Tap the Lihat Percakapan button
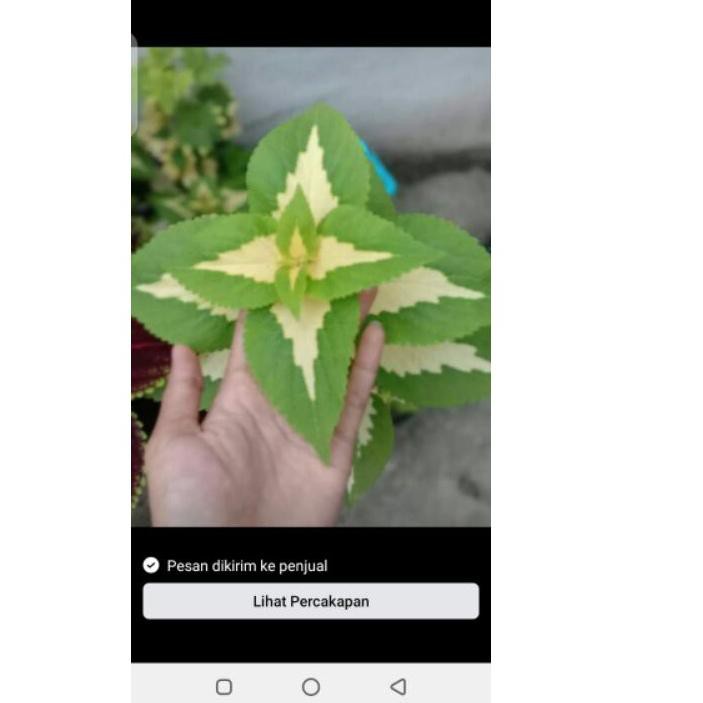This screenshot has height=703, width=703. 310,601
